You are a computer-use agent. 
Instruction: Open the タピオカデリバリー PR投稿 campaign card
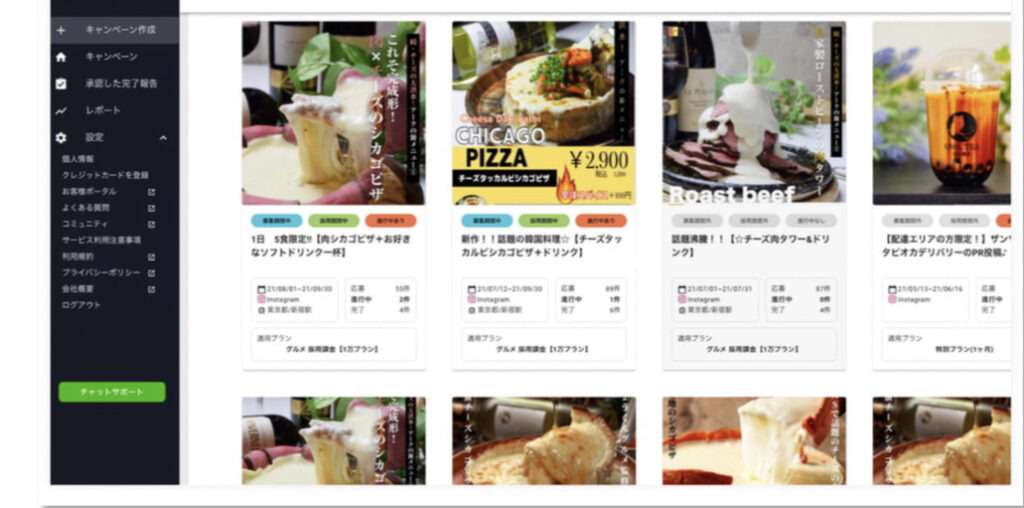point(946,246)
